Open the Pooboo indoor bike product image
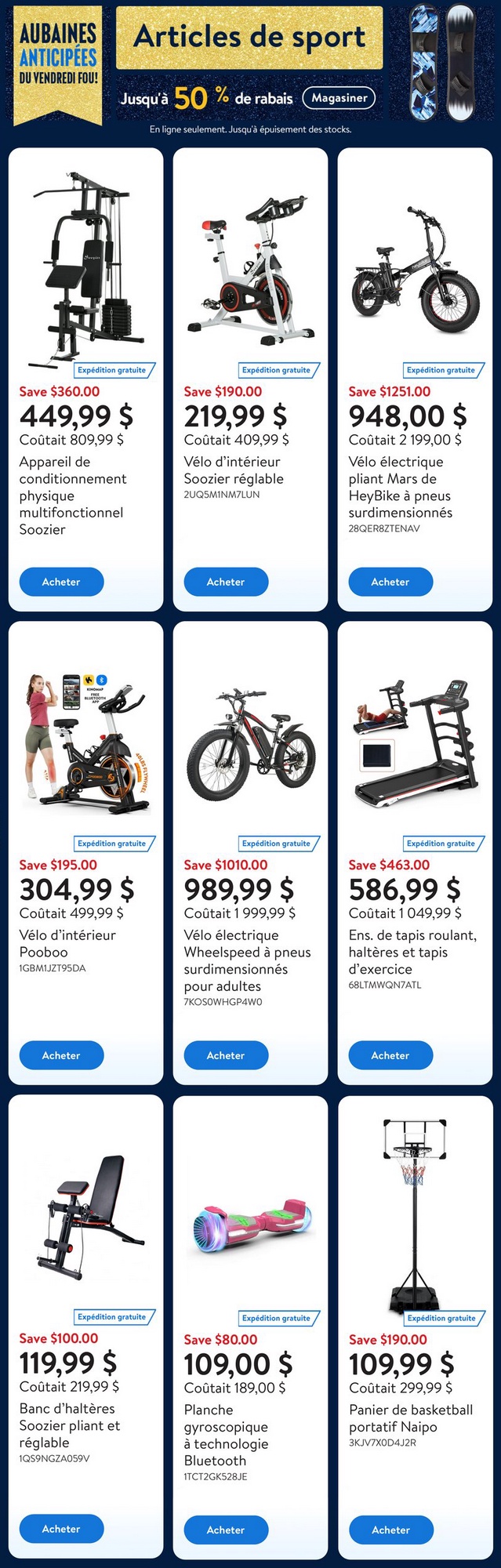Viewport: 501px width, 1568px height. tap(85, 741)
